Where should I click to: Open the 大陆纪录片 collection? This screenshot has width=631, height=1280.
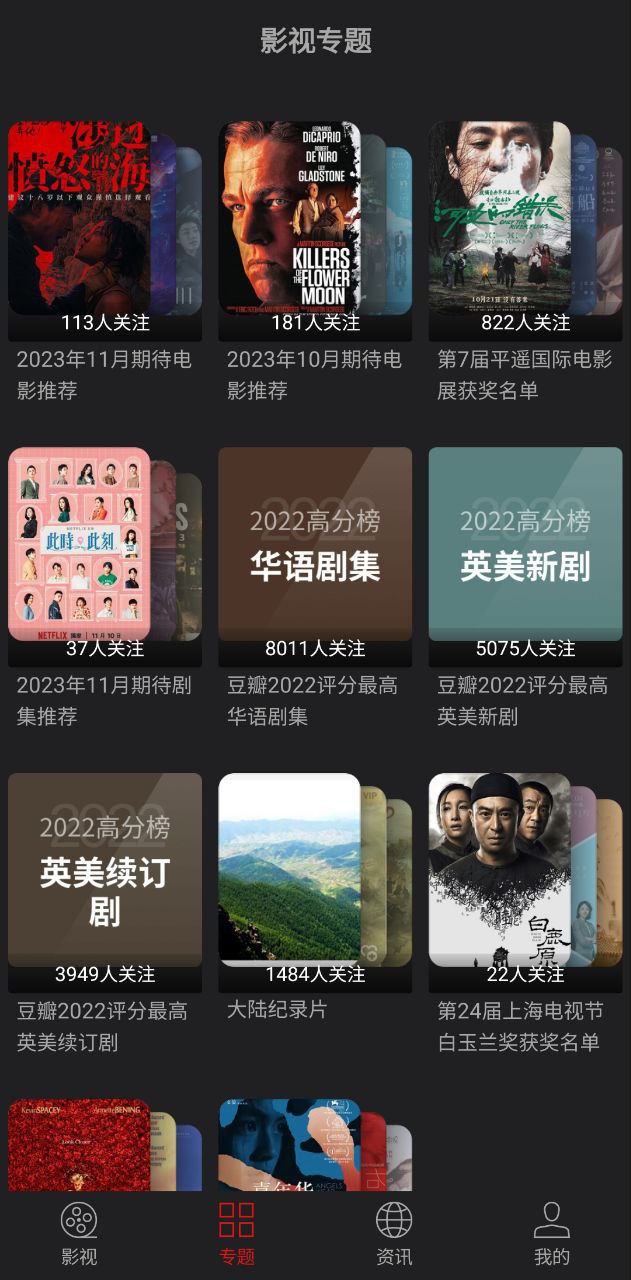point(315,880)
